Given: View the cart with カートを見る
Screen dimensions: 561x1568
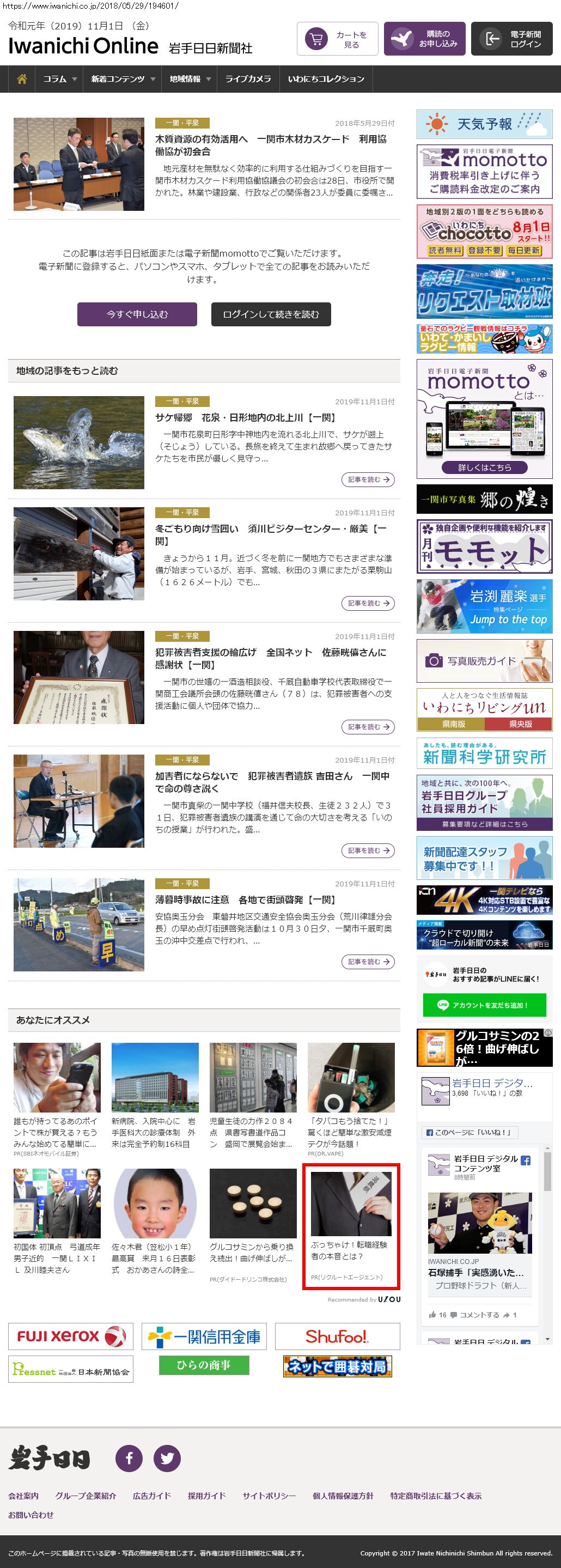Looking at the screenshot, I should click(x=337, y=39).
